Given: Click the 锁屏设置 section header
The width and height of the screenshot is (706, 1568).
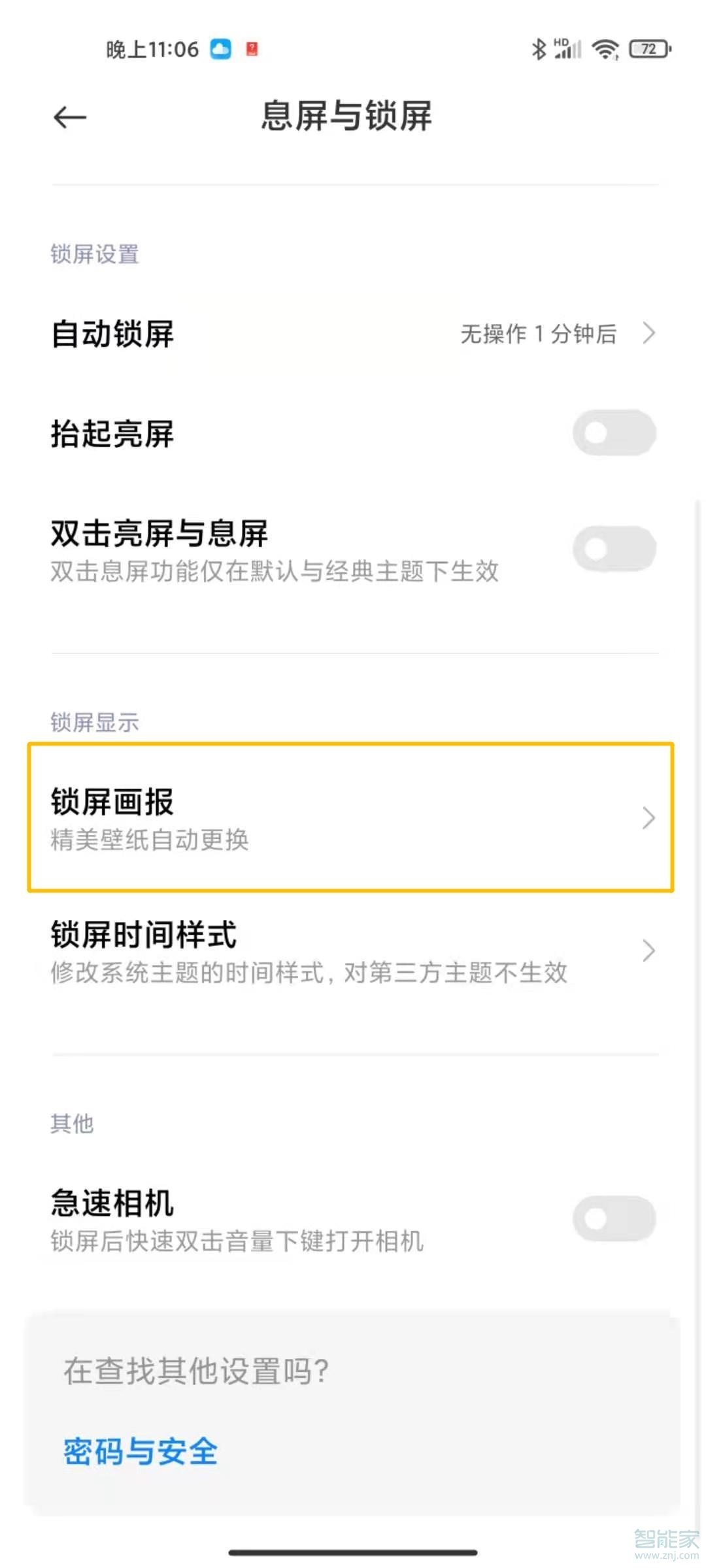Looking at the screenshot, I should point(95,255).
